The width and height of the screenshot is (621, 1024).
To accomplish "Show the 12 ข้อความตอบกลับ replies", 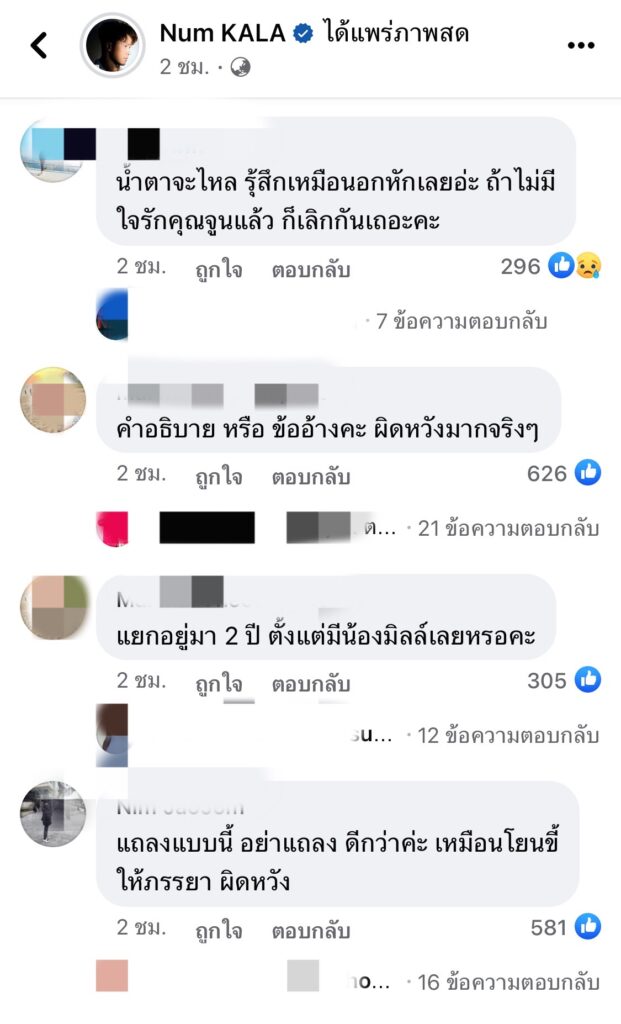I will 508,736.
